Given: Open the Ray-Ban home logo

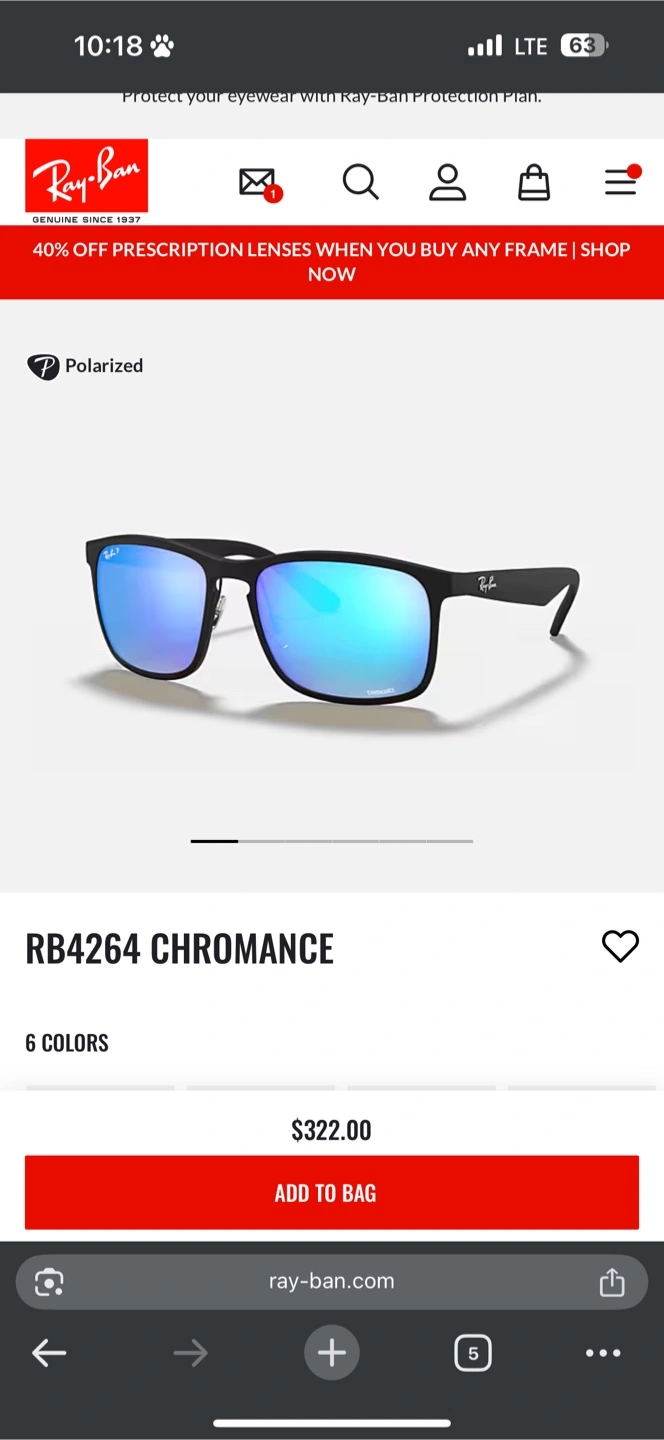Looking at the screenshot, I should (x=87, y=181).
